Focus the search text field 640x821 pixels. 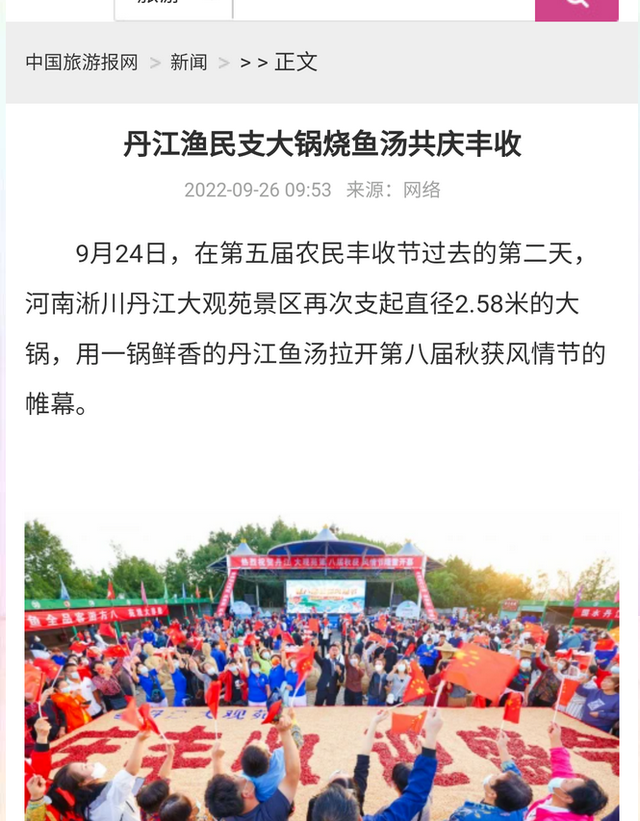pyautogui.click(x=382, y=7)
